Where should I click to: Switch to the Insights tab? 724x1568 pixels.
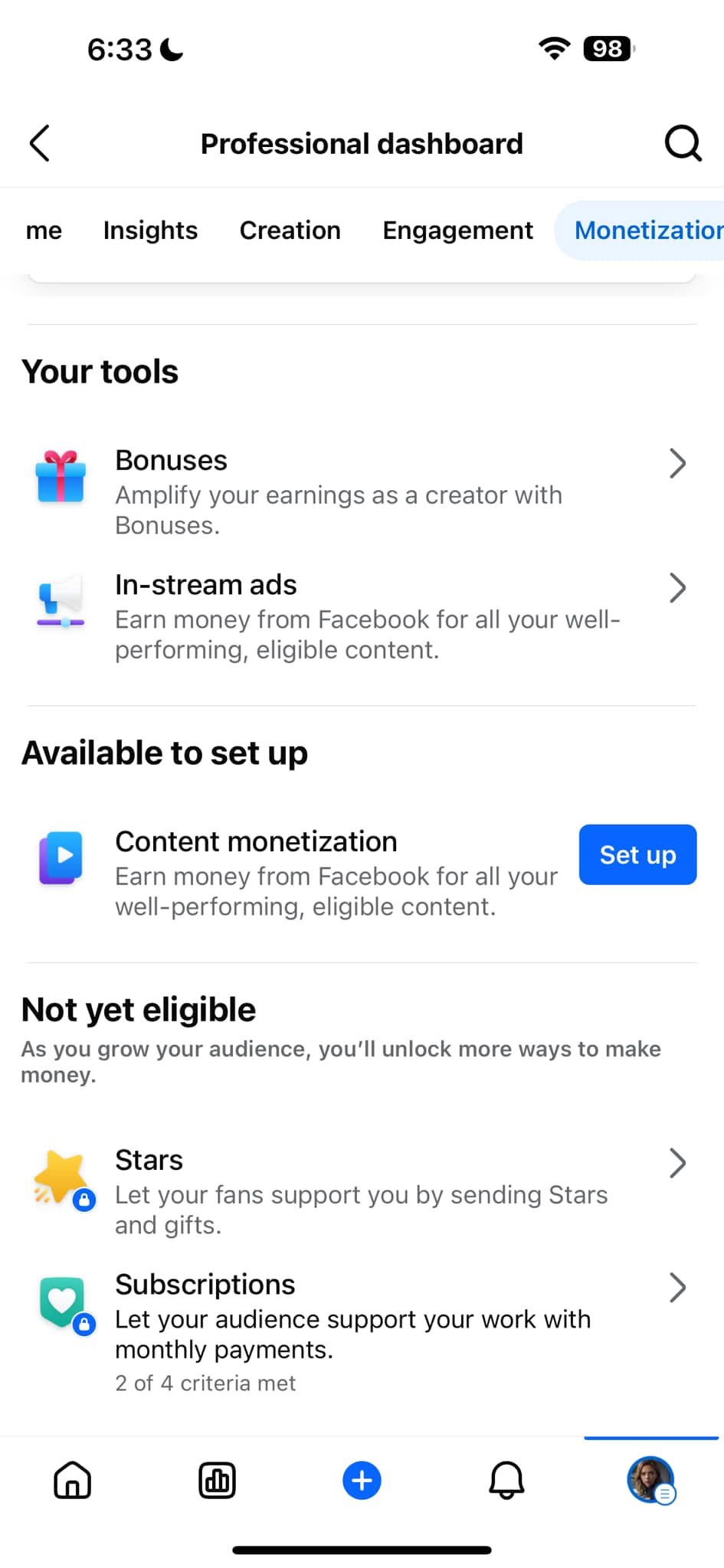pyautogui.click(x=150, y=230)
